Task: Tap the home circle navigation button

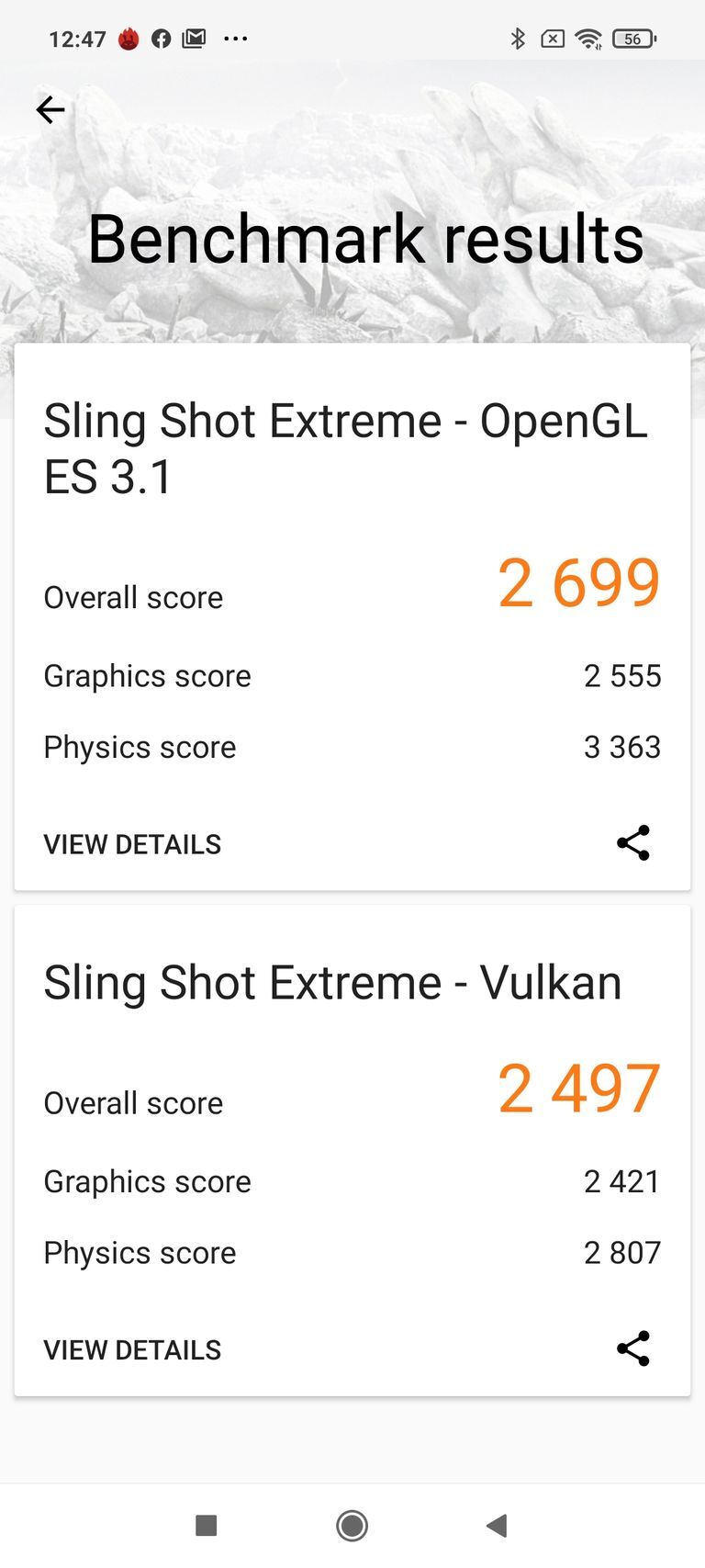Action: (x=352, y=1525)
